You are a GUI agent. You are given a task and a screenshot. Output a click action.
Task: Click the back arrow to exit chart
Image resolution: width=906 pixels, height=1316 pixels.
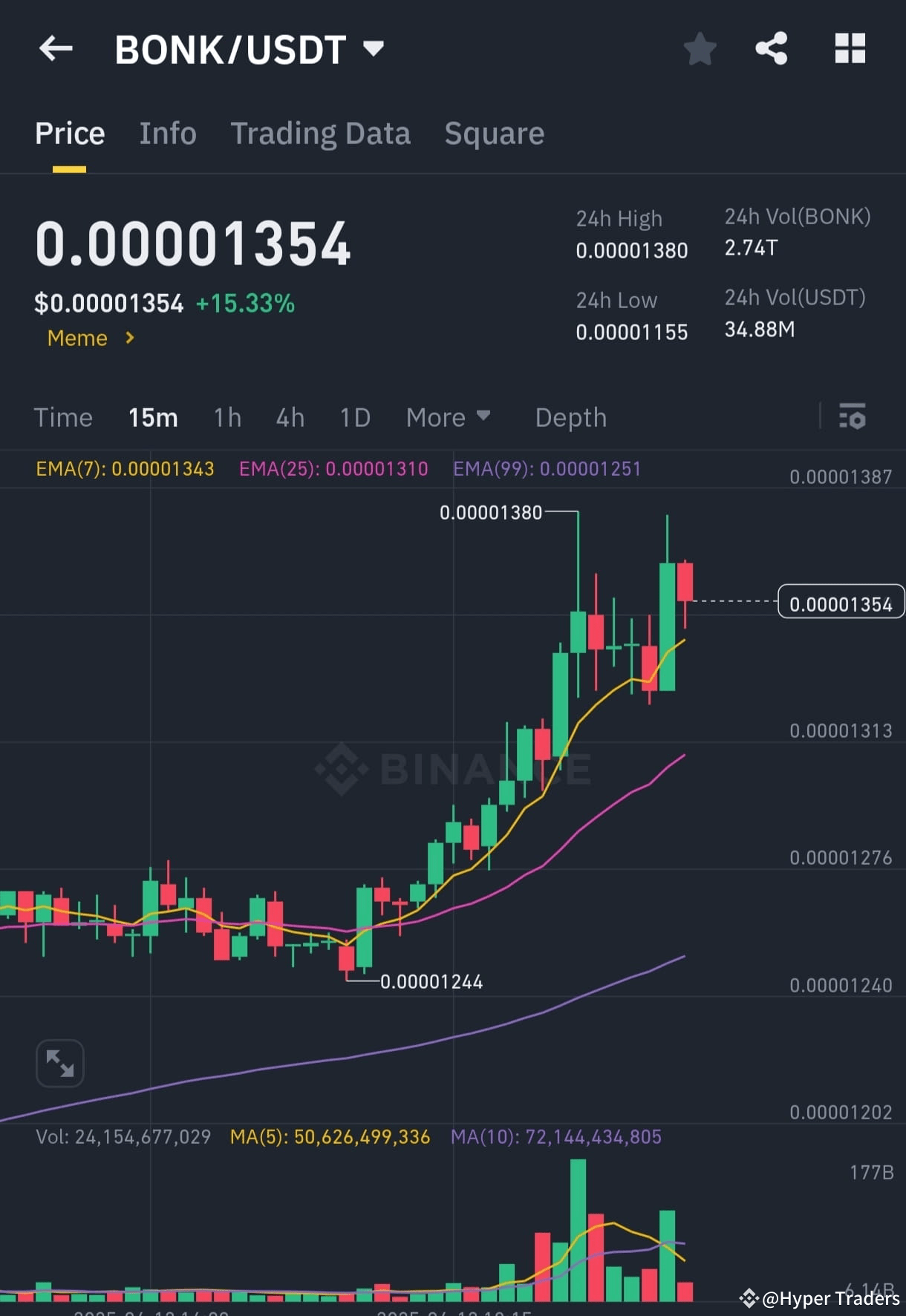[56, 48]
